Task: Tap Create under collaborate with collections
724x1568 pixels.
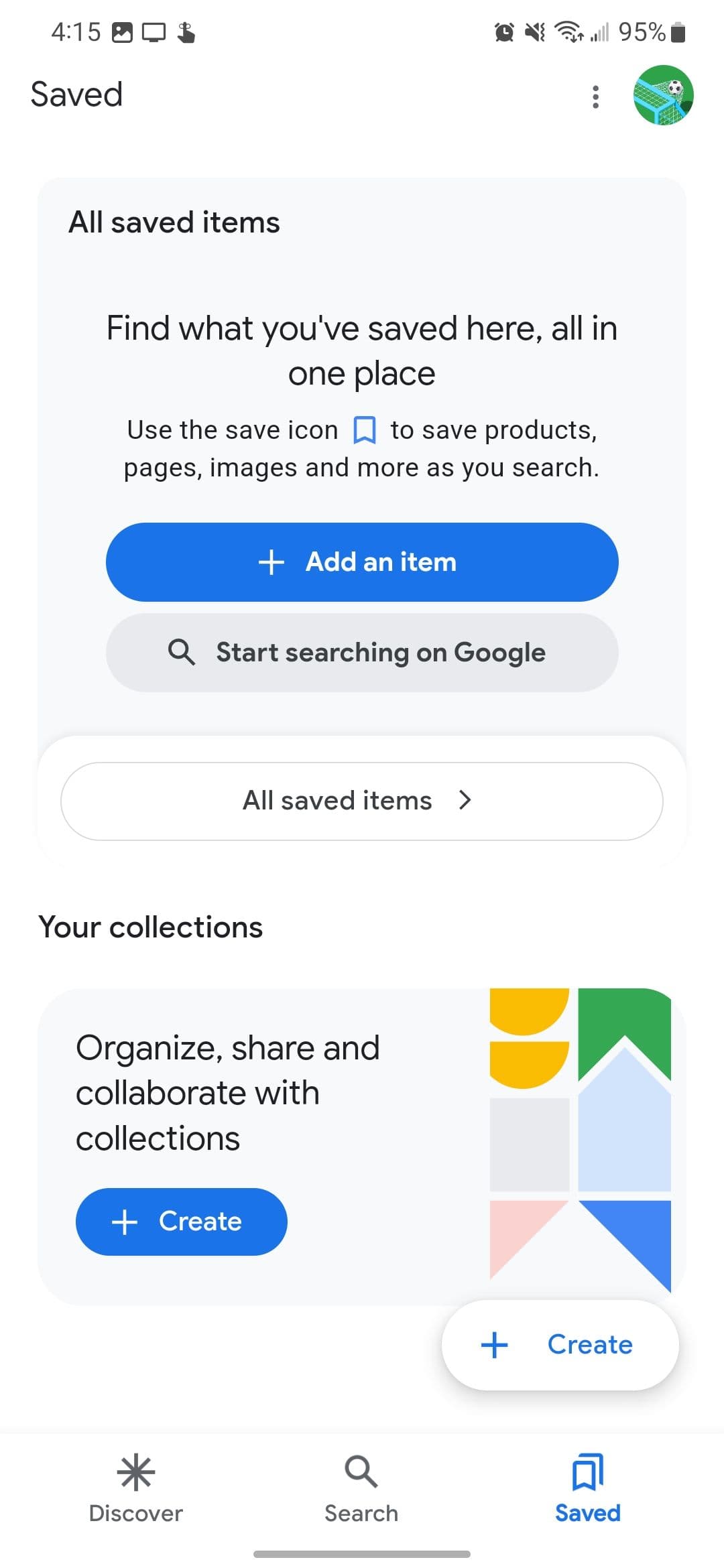Action: click(182, 1221)
